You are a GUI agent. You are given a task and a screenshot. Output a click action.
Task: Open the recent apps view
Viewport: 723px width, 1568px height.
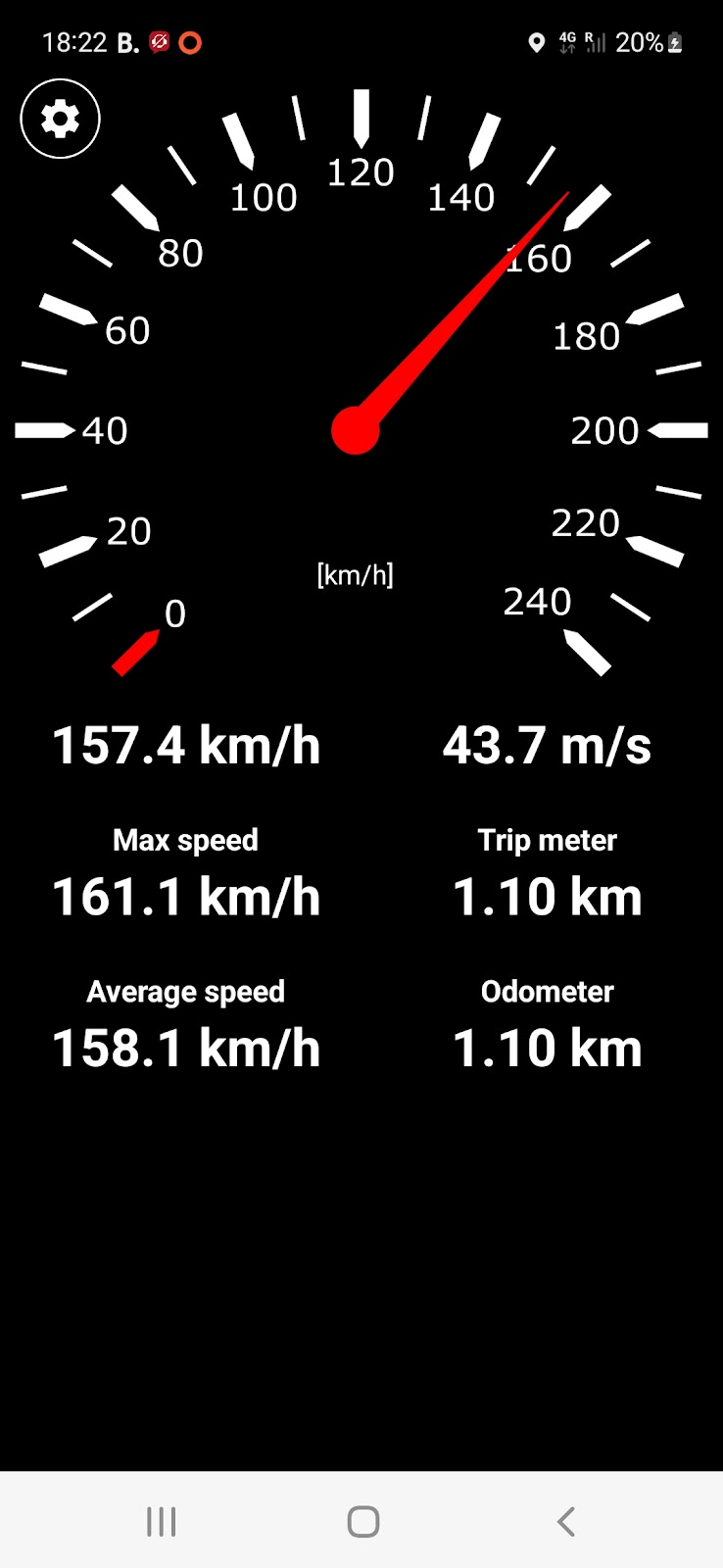coord(161,1521)
